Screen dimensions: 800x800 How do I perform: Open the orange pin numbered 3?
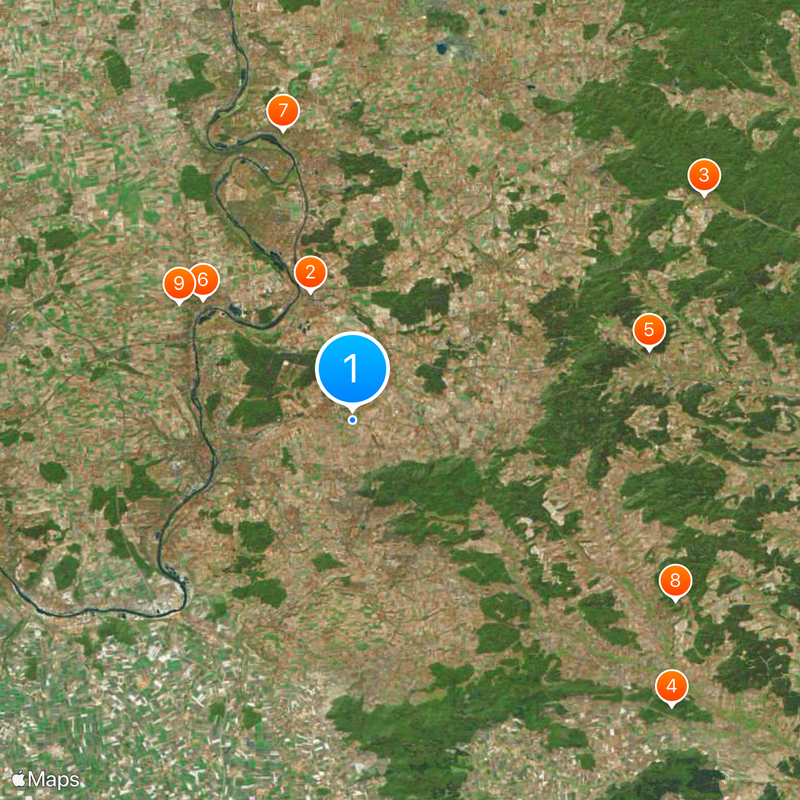pyautogui.click(x=704, y=177)
